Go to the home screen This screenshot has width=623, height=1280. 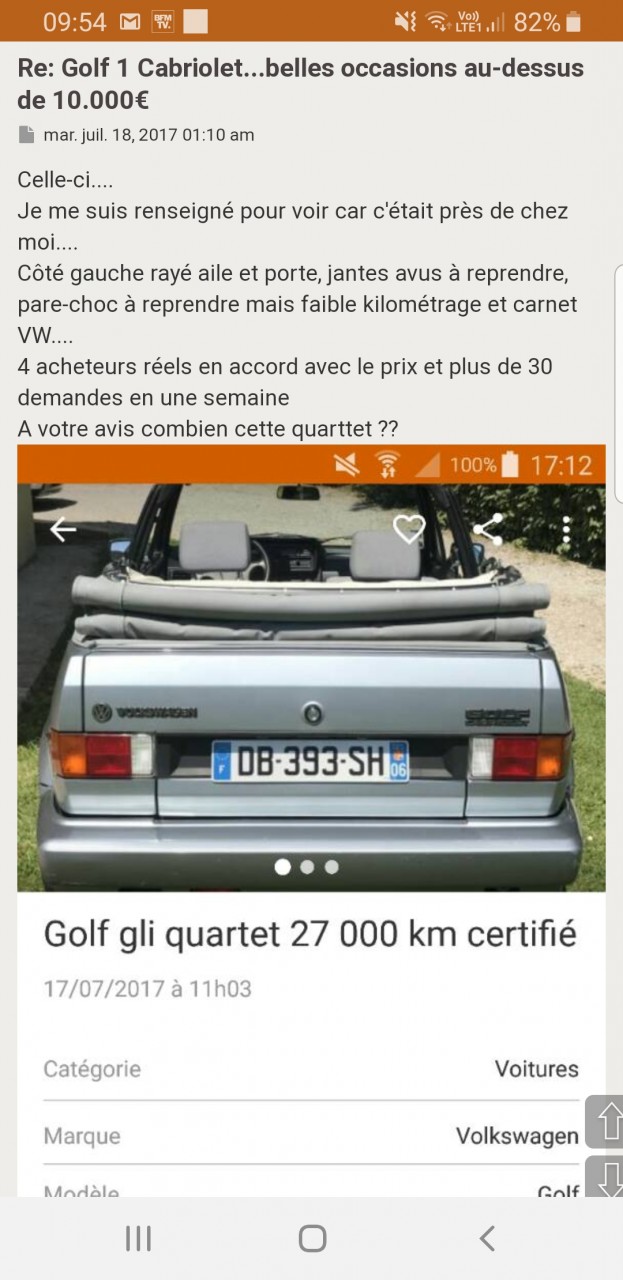(x=312, y=1239)
